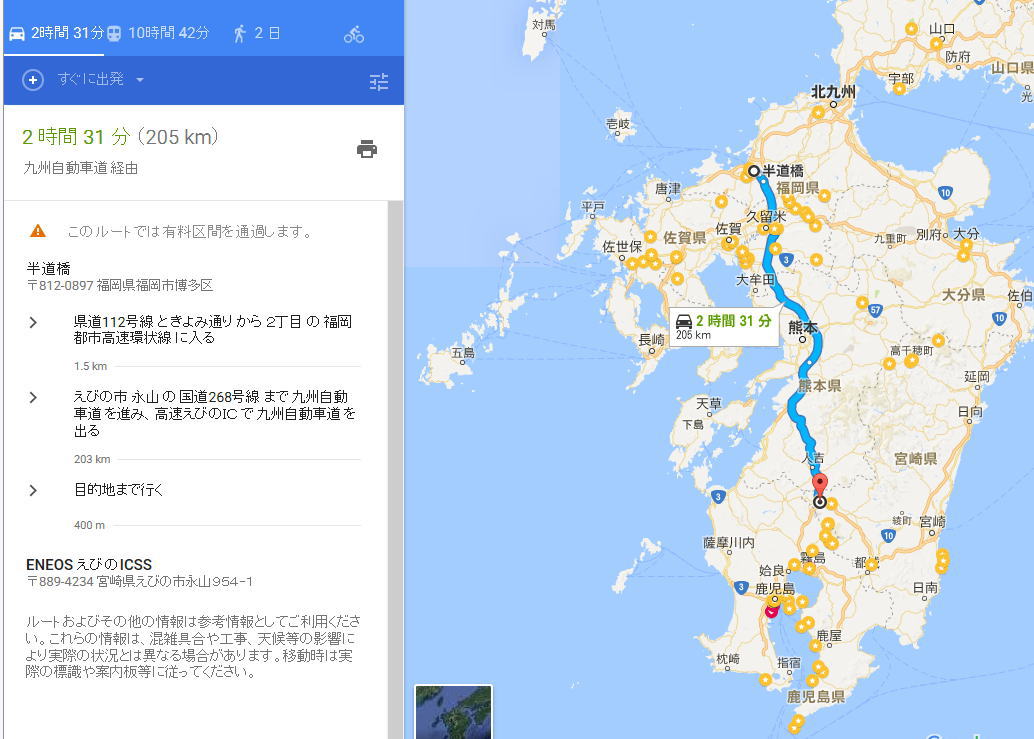Select the bicycle travel mode
Image resolution: width=1034 pixels, height=739 pixels.
(x=354, y=34)
